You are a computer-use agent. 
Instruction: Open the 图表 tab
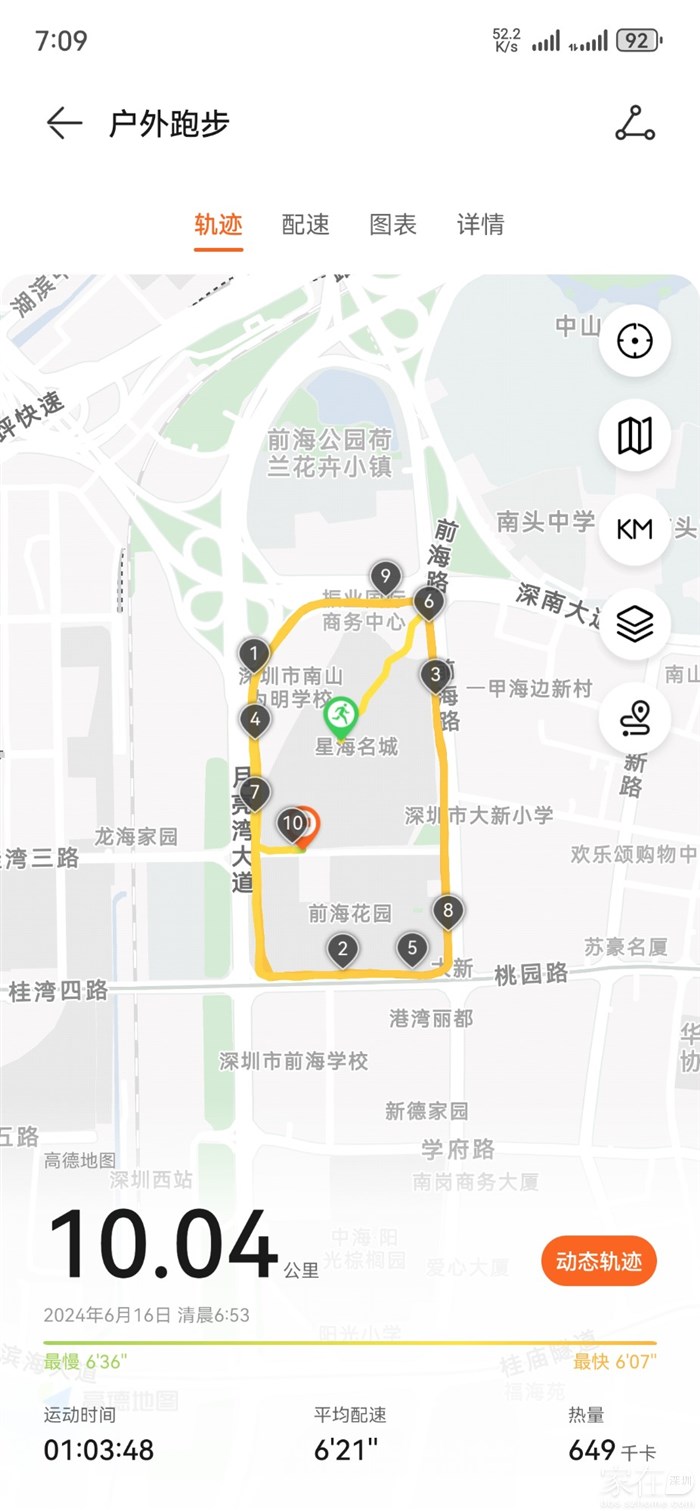tap(393, 225)
